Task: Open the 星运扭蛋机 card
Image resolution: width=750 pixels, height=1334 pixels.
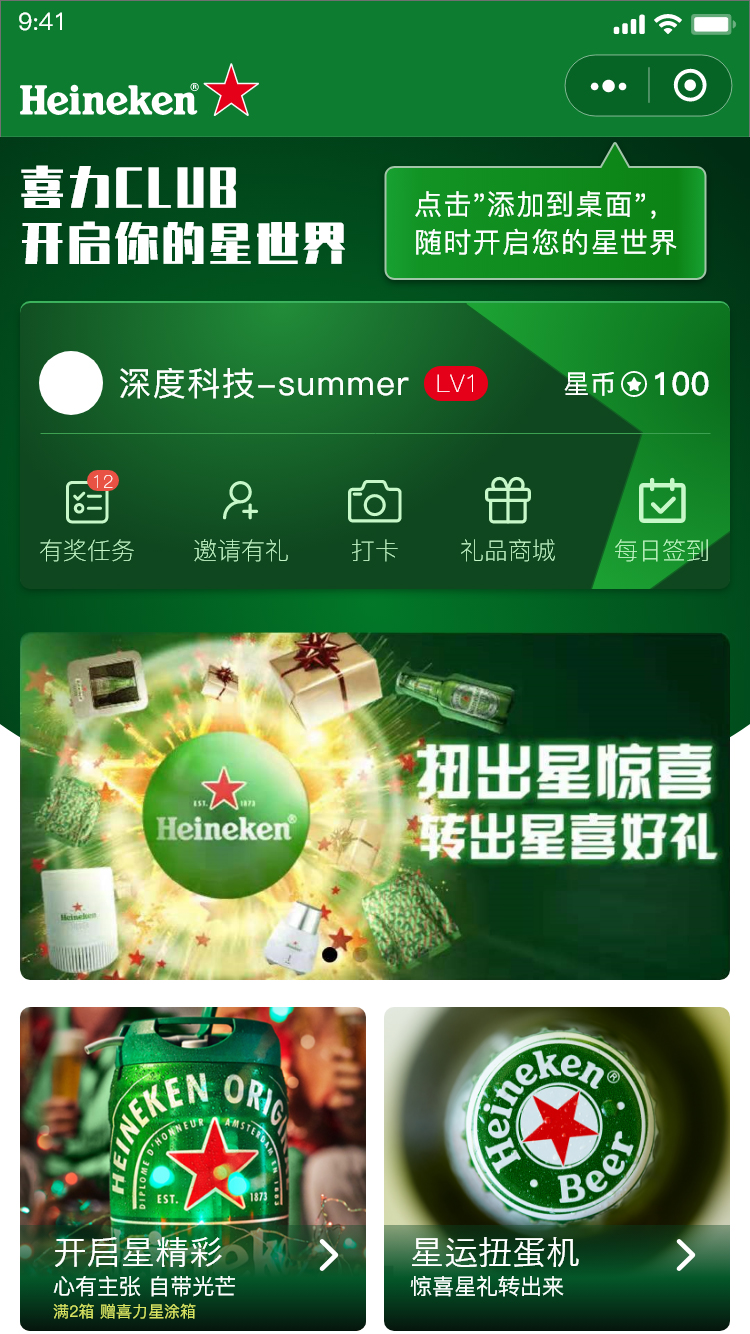Action: coord(557,1168)
